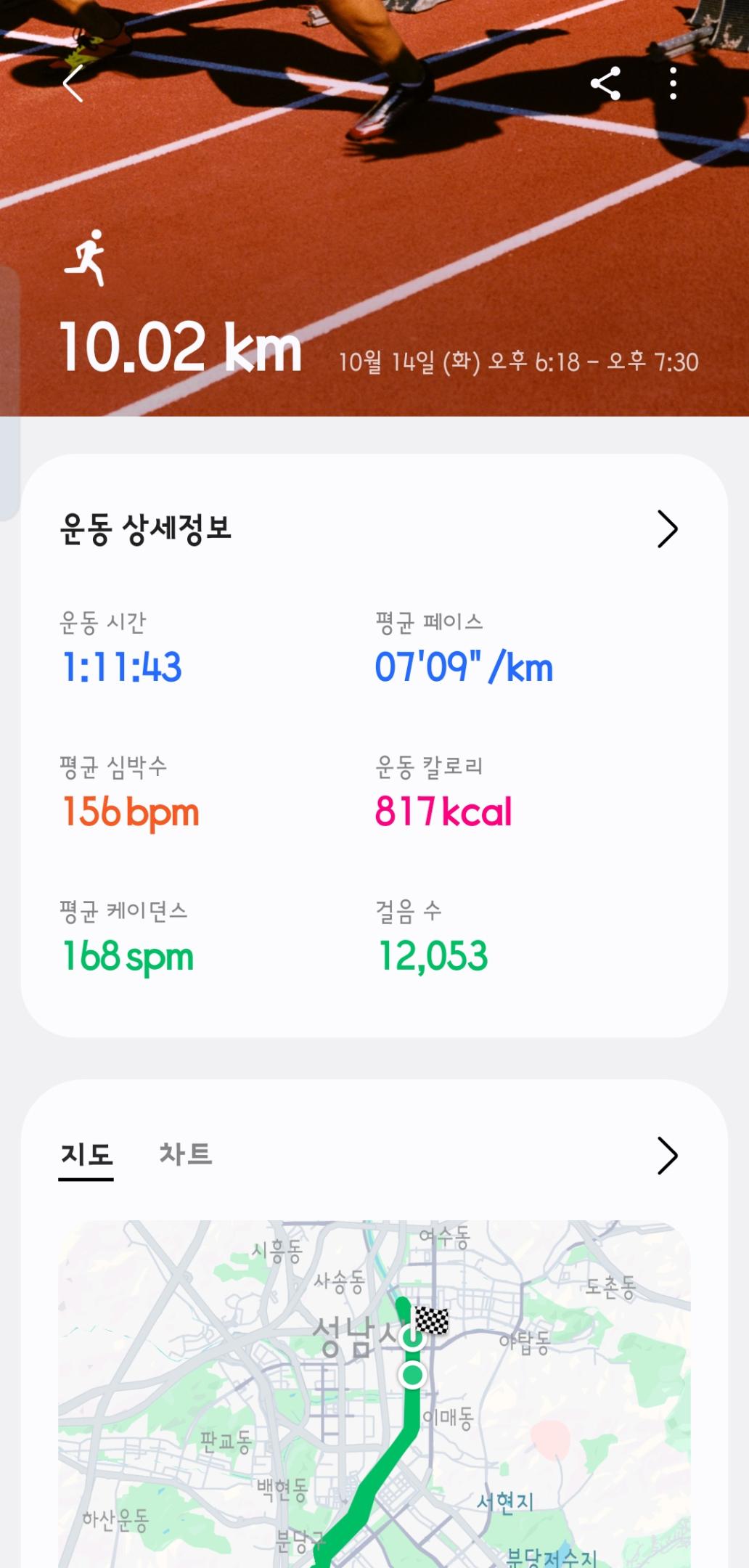The height and width of the screenshot is (1568, 749).
Task: Switch to the 차트 tab
Action: point(186,1154)
